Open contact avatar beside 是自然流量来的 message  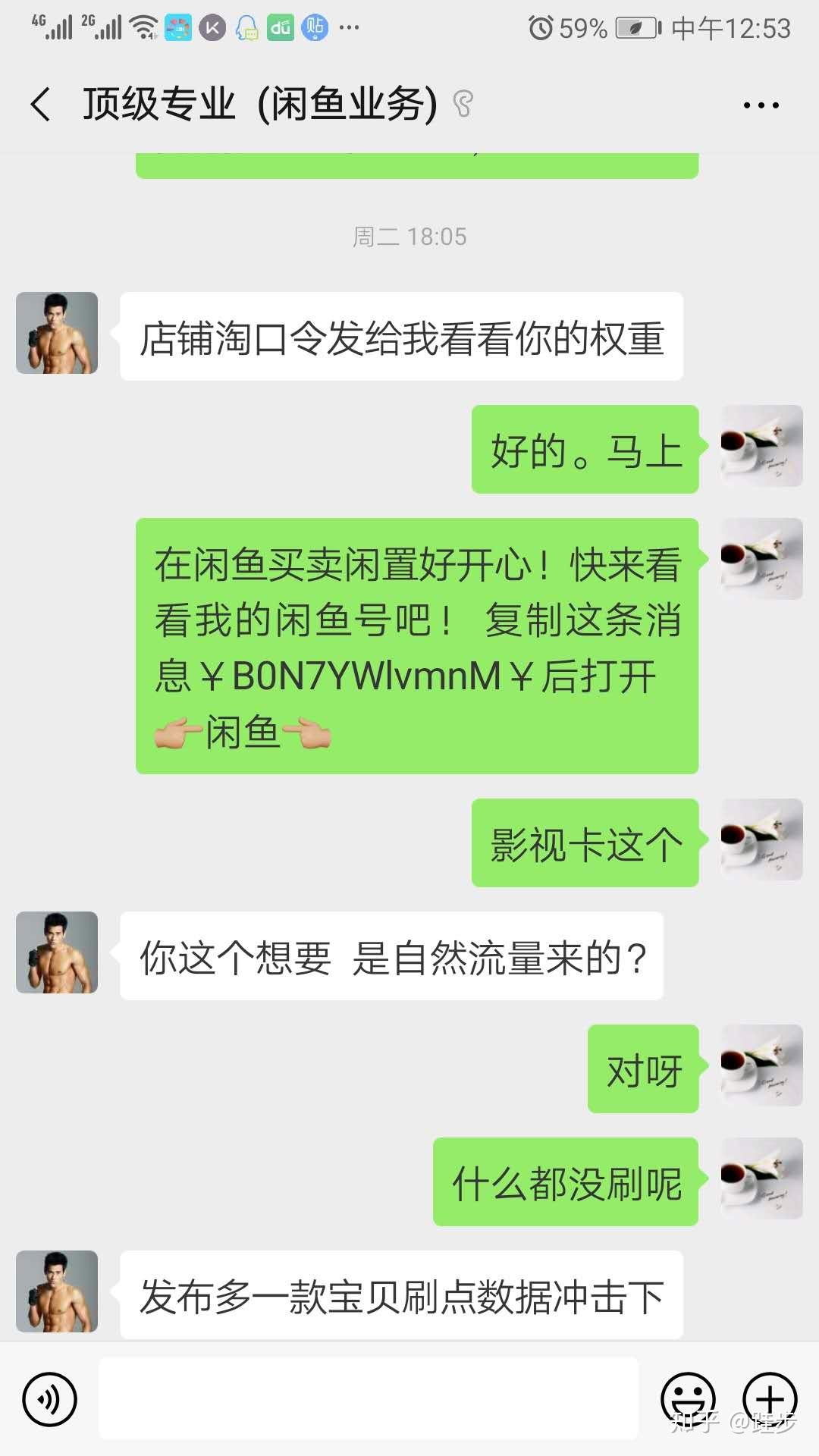(57, 952)
